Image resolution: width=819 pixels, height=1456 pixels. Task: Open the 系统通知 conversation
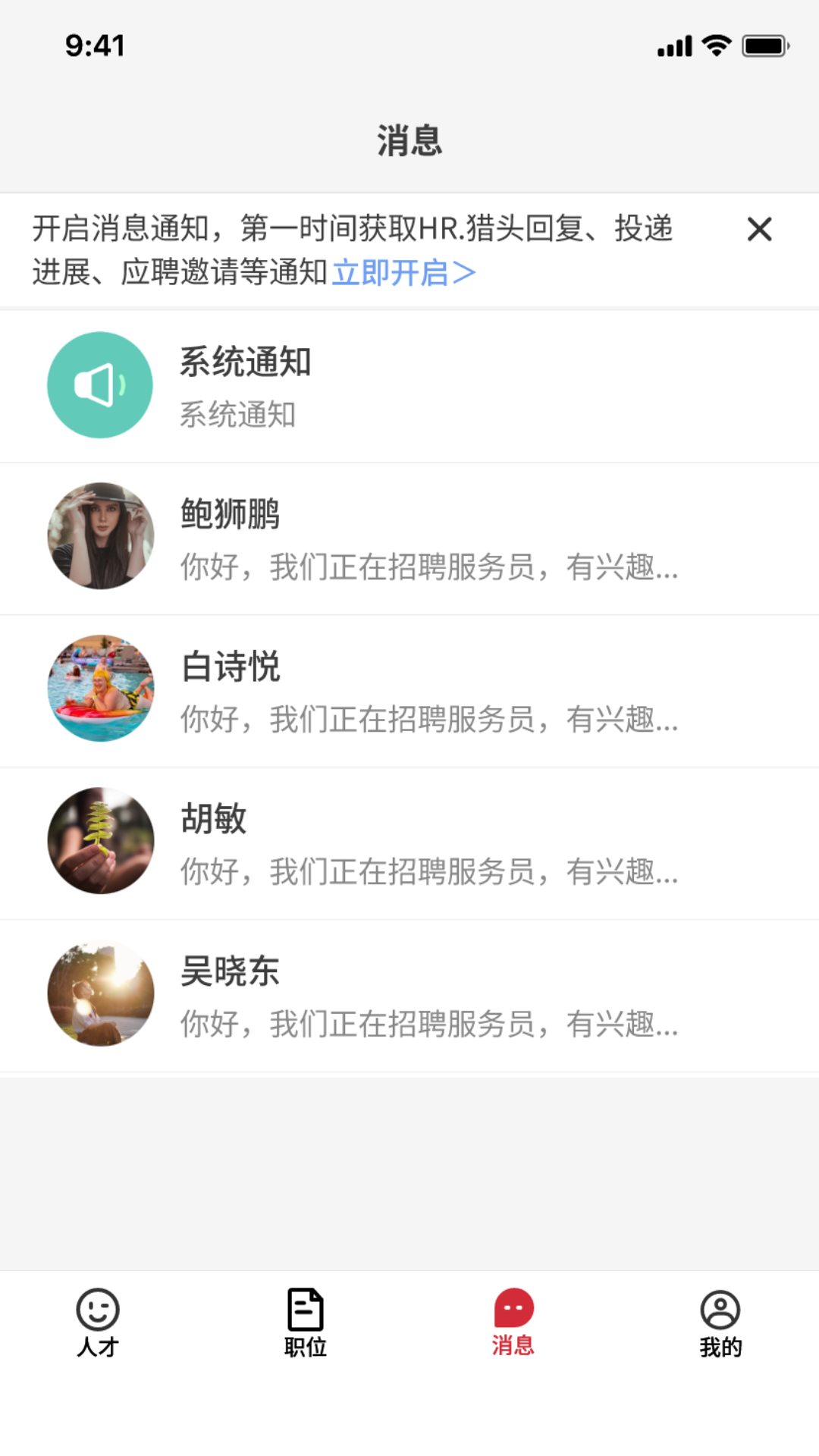pyautogui.click(x=409, y=384)
